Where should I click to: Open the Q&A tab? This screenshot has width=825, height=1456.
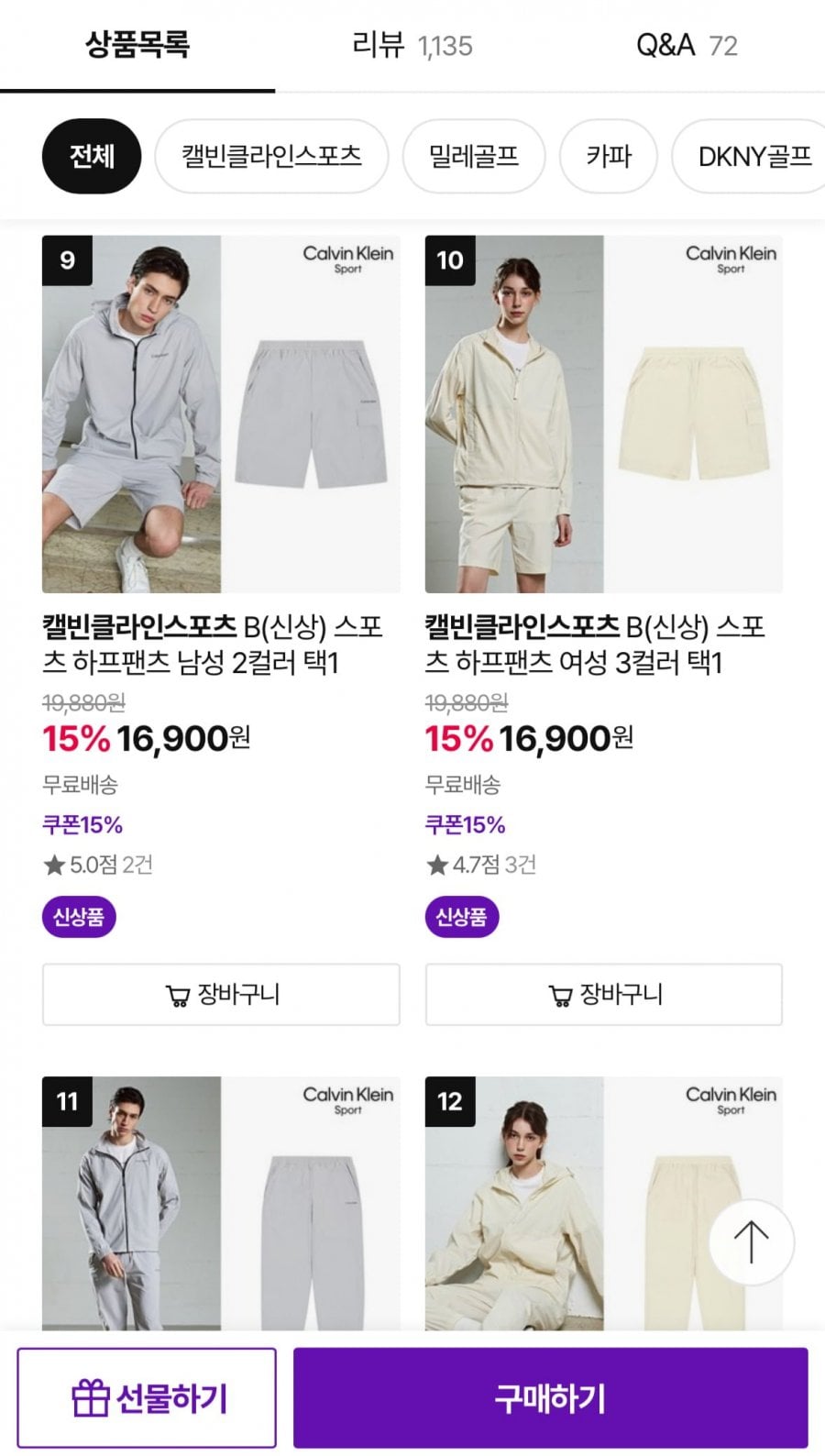coord(687,45)
